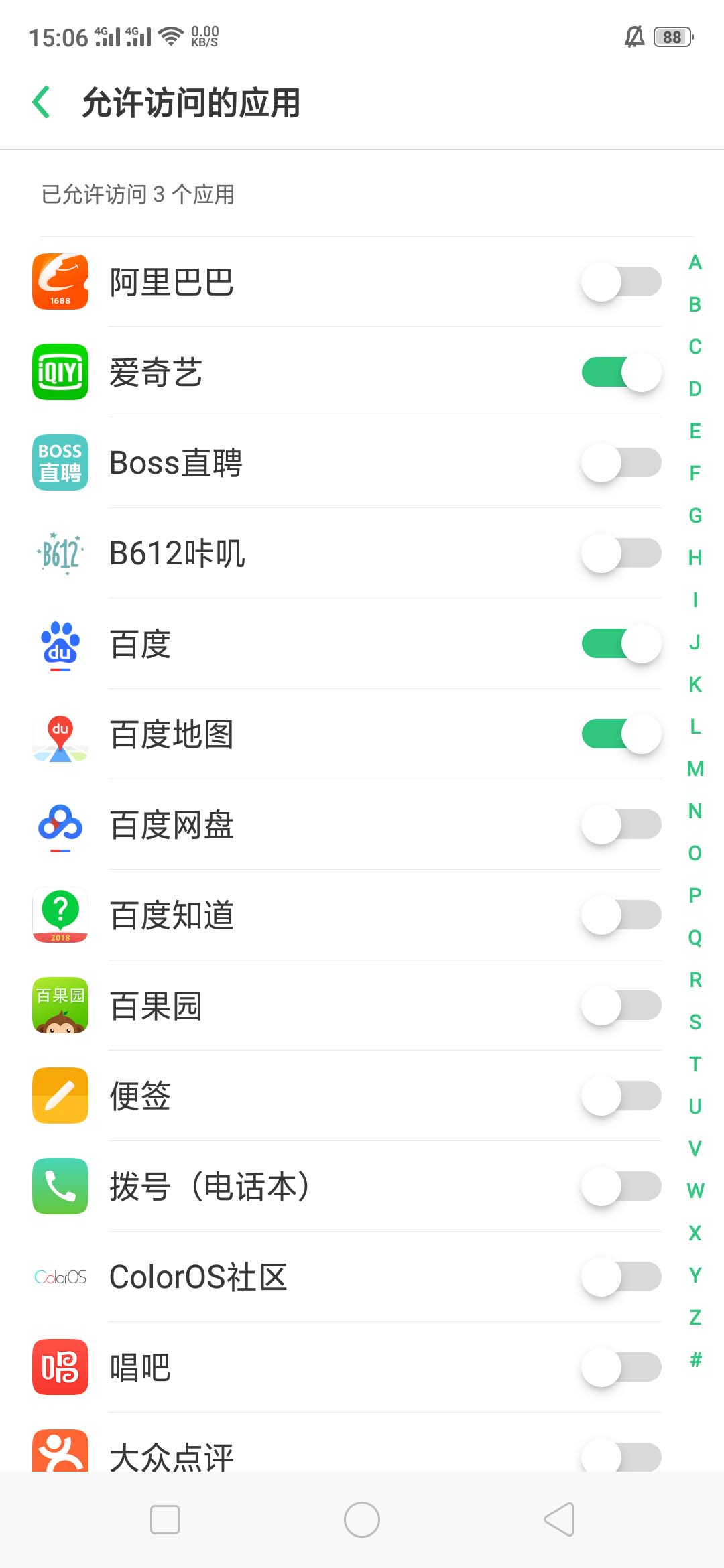Turn on 拨号（电话本） access
The image size is (724, 1568).
click(x=621, y=1186)
